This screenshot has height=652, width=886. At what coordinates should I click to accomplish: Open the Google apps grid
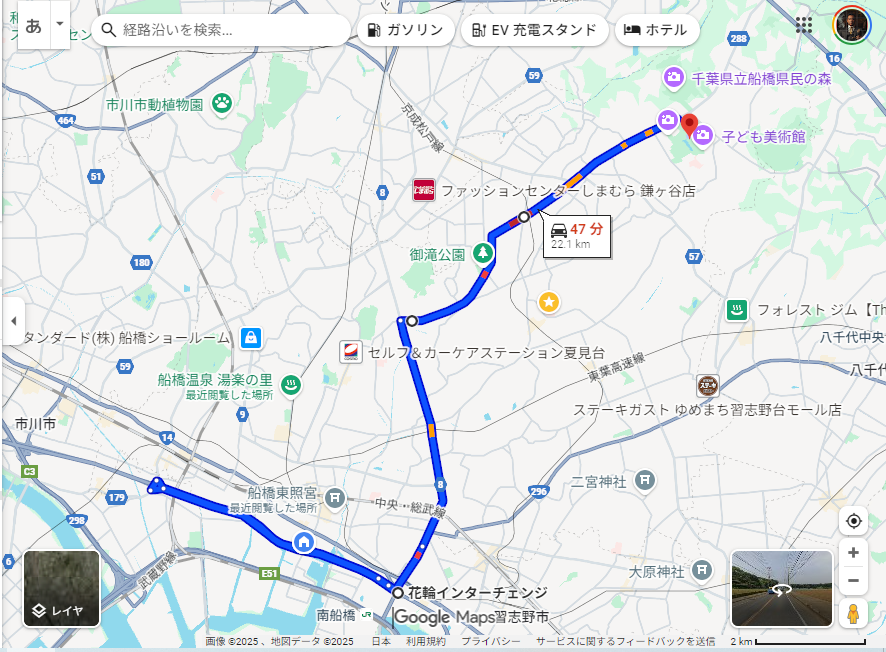(x=803, y=25)
